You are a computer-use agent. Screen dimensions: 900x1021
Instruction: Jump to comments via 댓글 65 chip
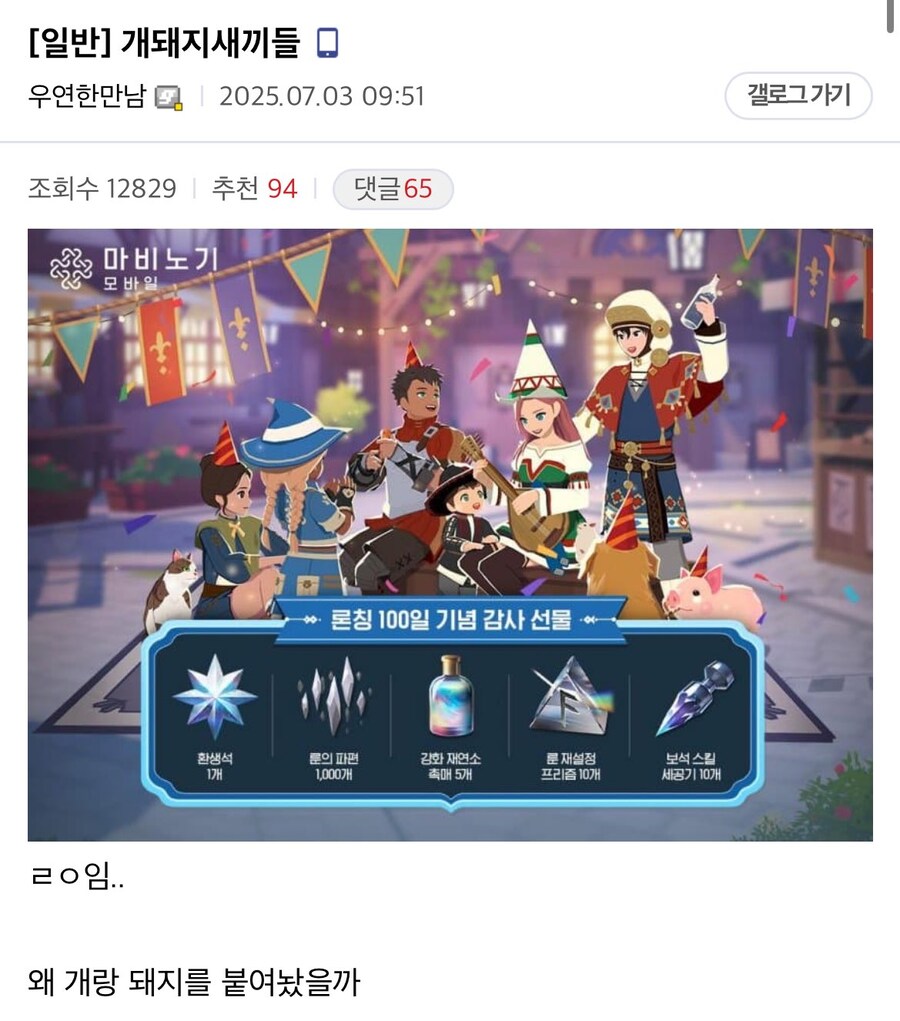tap(392, 189)
